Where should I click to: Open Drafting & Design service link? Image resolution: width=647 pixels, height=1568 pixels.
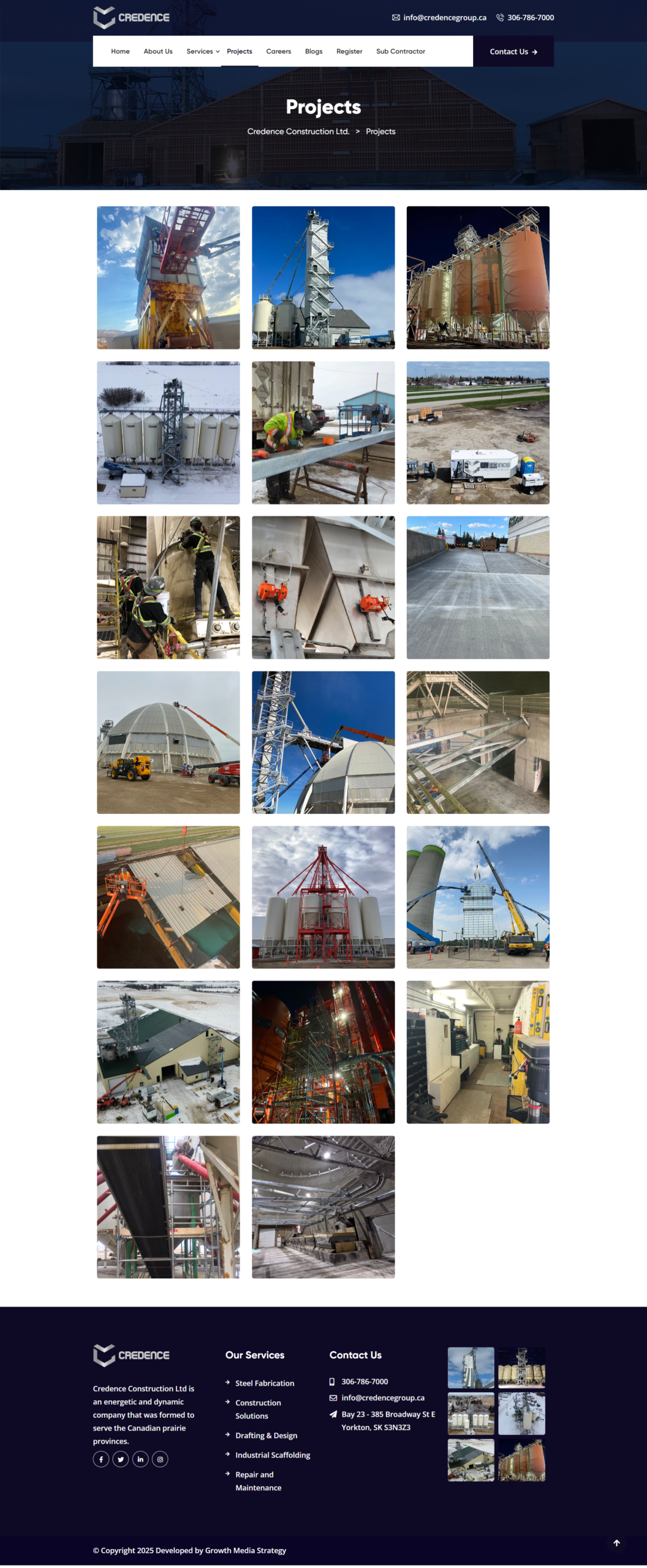266,1435
